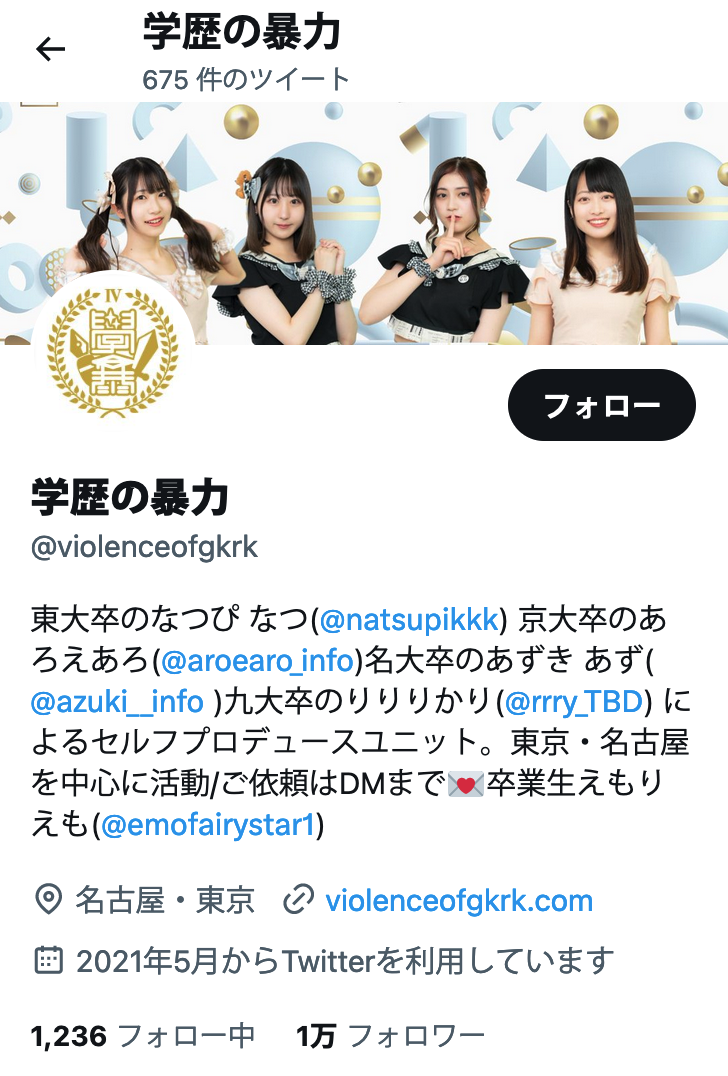This screenshot has height=1076, width=728.
Task: Tap the フォロー button to follow
Action: 601,405
